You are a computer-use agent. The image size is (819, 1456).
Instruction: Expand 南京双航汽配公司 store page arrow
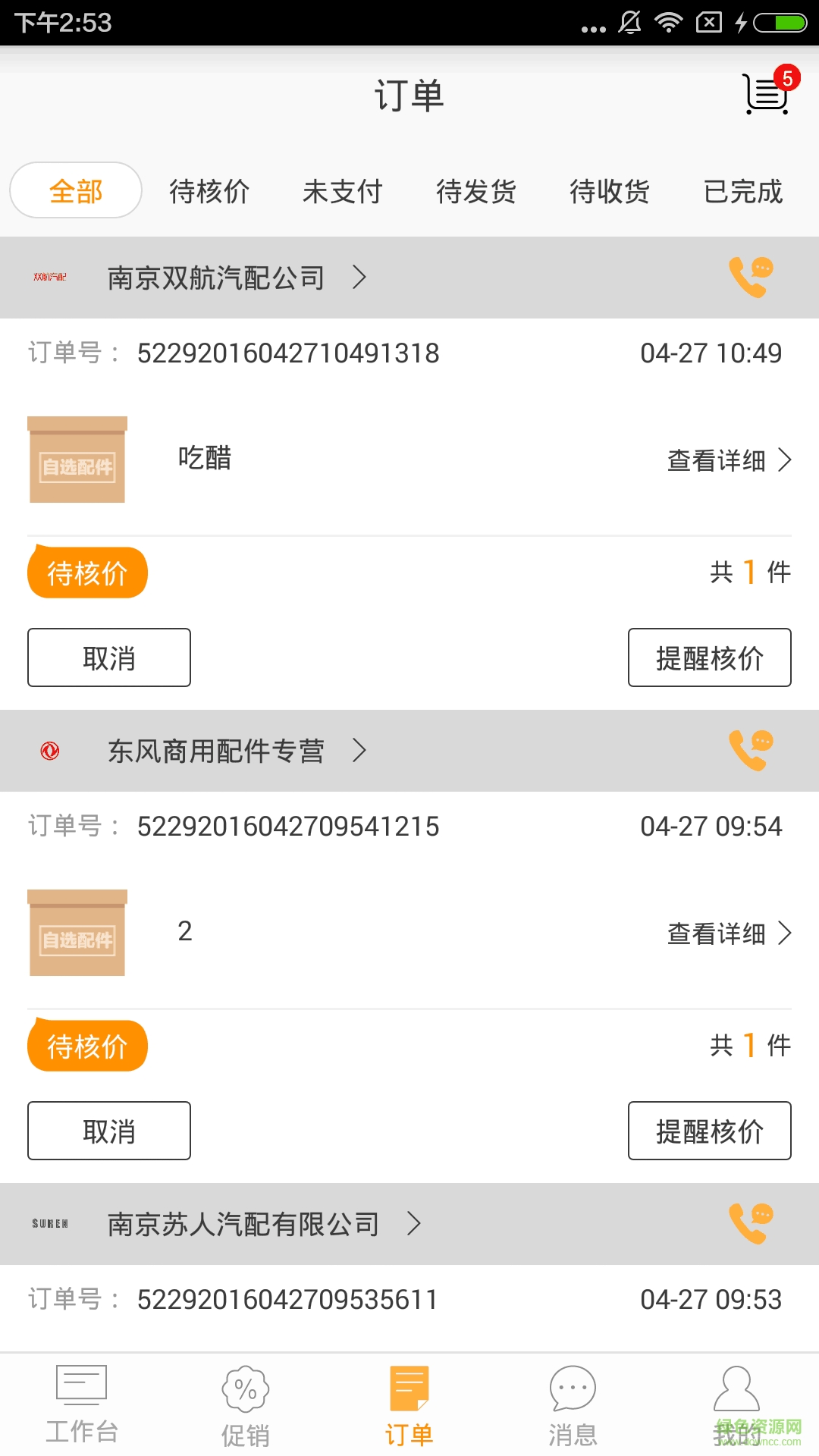pyautogui.click(x=359, y=278)
